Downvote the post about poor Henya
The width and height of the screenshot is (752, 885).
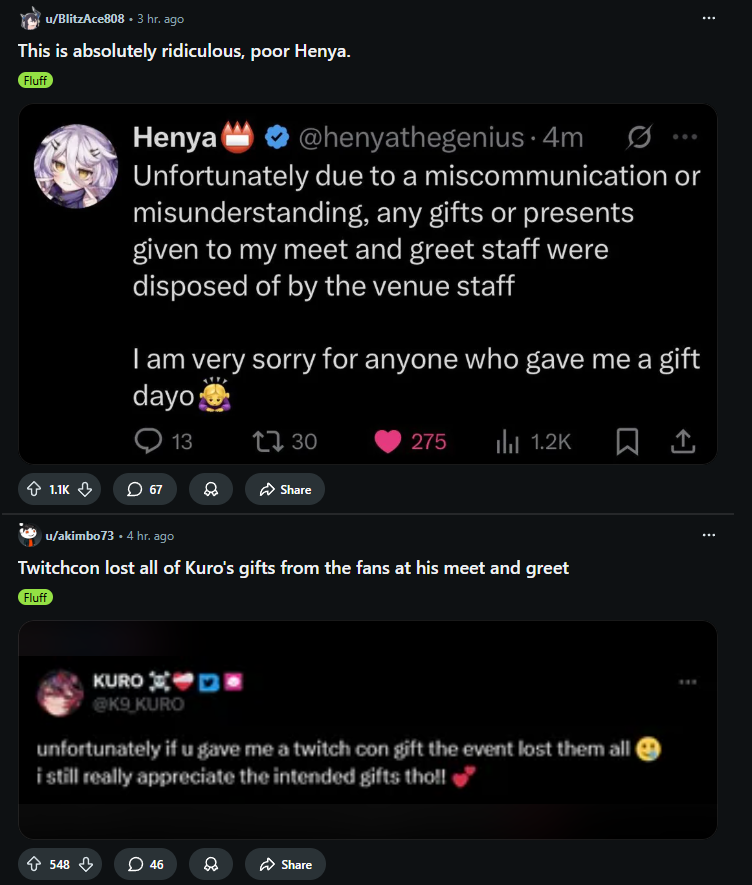coord(85,489)
